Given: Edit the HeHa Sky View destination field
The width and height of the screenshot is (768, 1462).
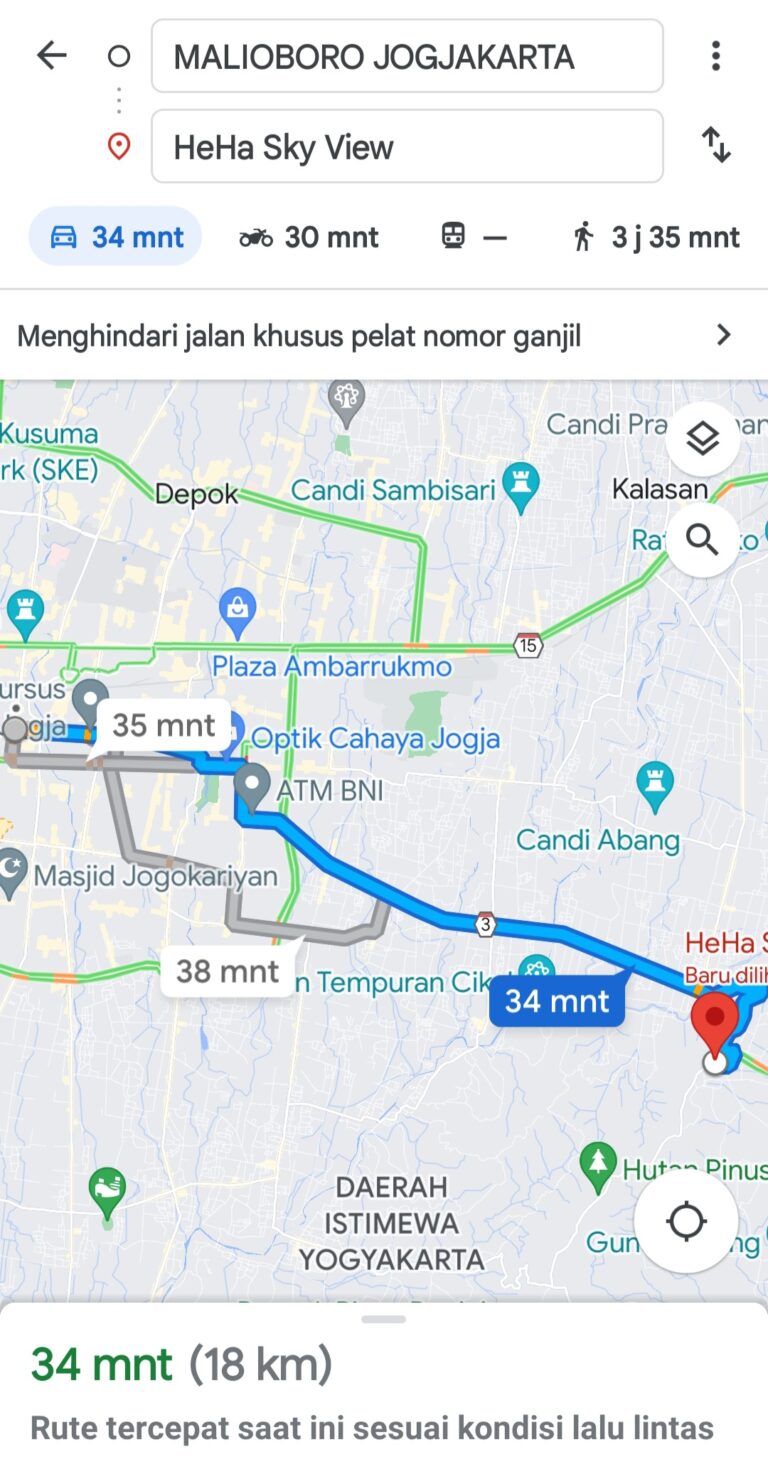Looking at the screenshot, I should (x=407, y=146).
